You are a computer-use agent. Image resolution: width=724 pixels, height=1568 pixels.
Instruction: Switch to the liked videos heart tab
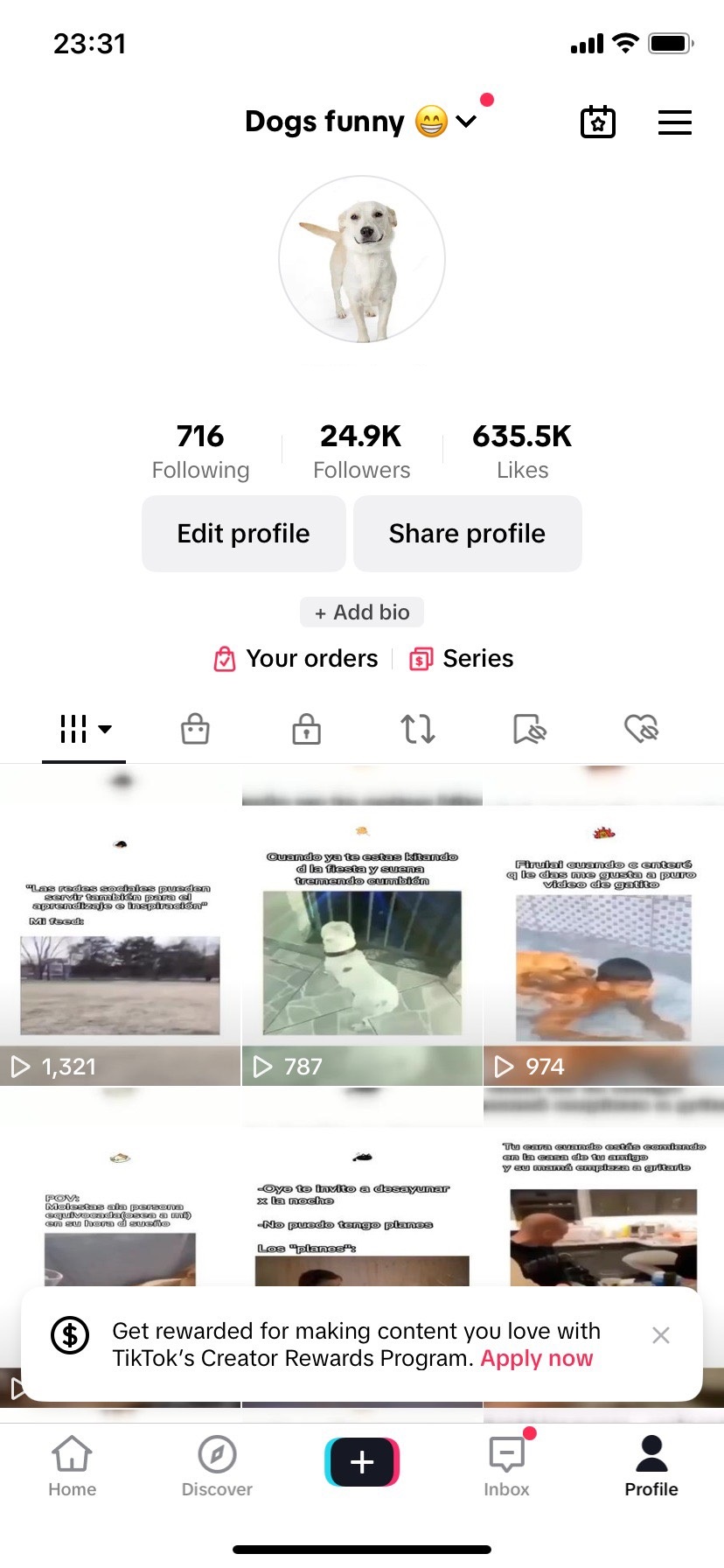(x=641, y=729)
